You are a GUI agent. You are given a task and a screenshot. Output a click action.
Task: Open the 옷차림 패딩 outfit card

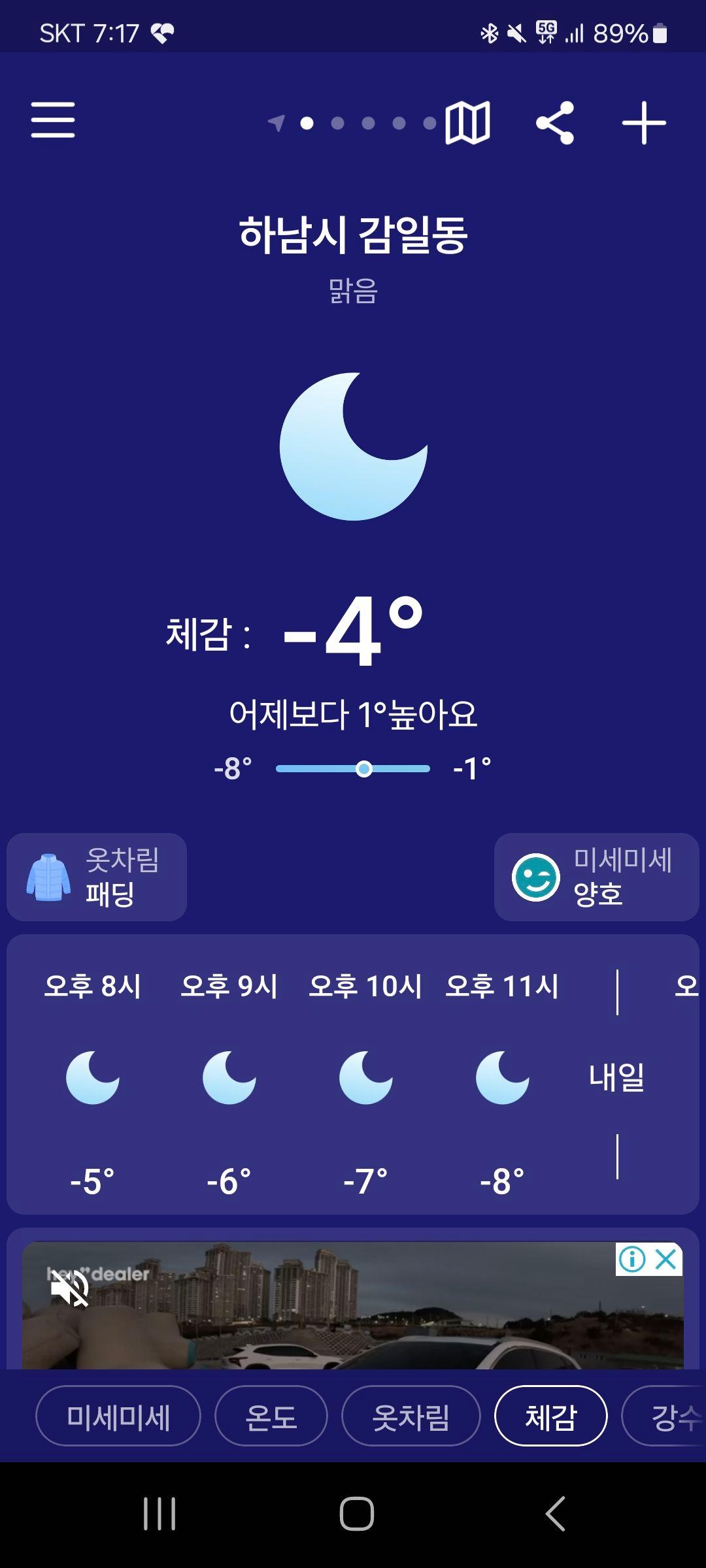tap(97, 877)
